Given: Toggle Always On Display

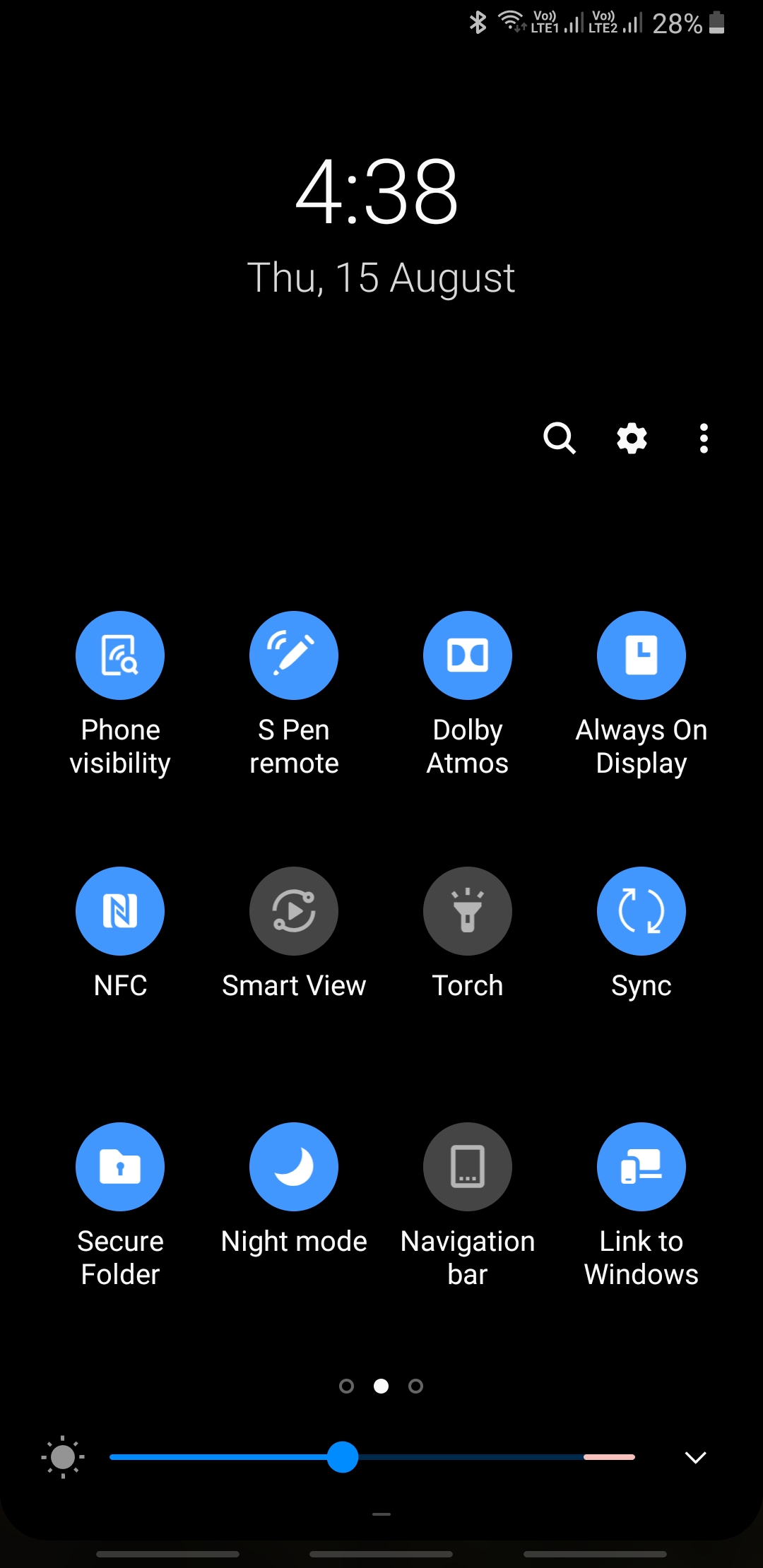Looking at the screenshot, I should tap(641, 655).
